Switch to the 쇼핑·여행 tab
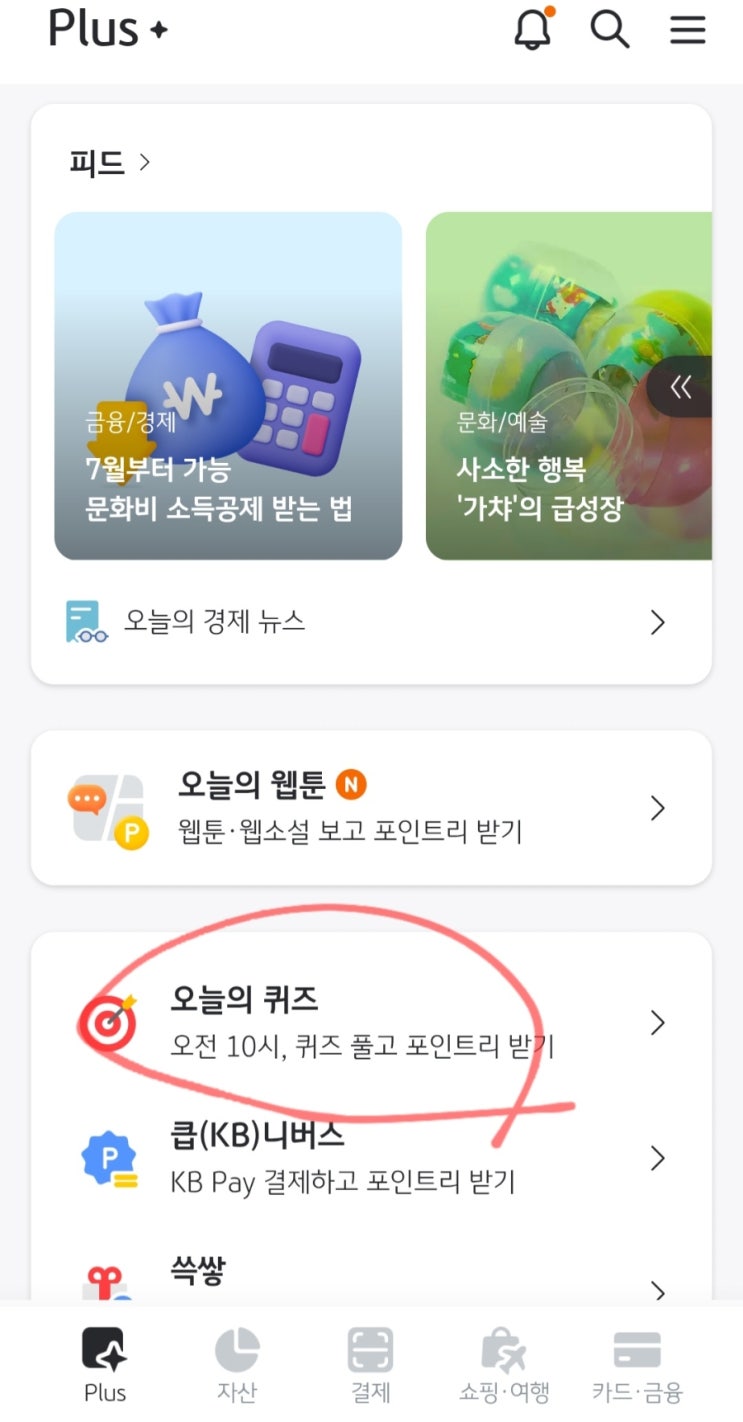This screenshot has height=1422, width=743. coord(504,1364)
